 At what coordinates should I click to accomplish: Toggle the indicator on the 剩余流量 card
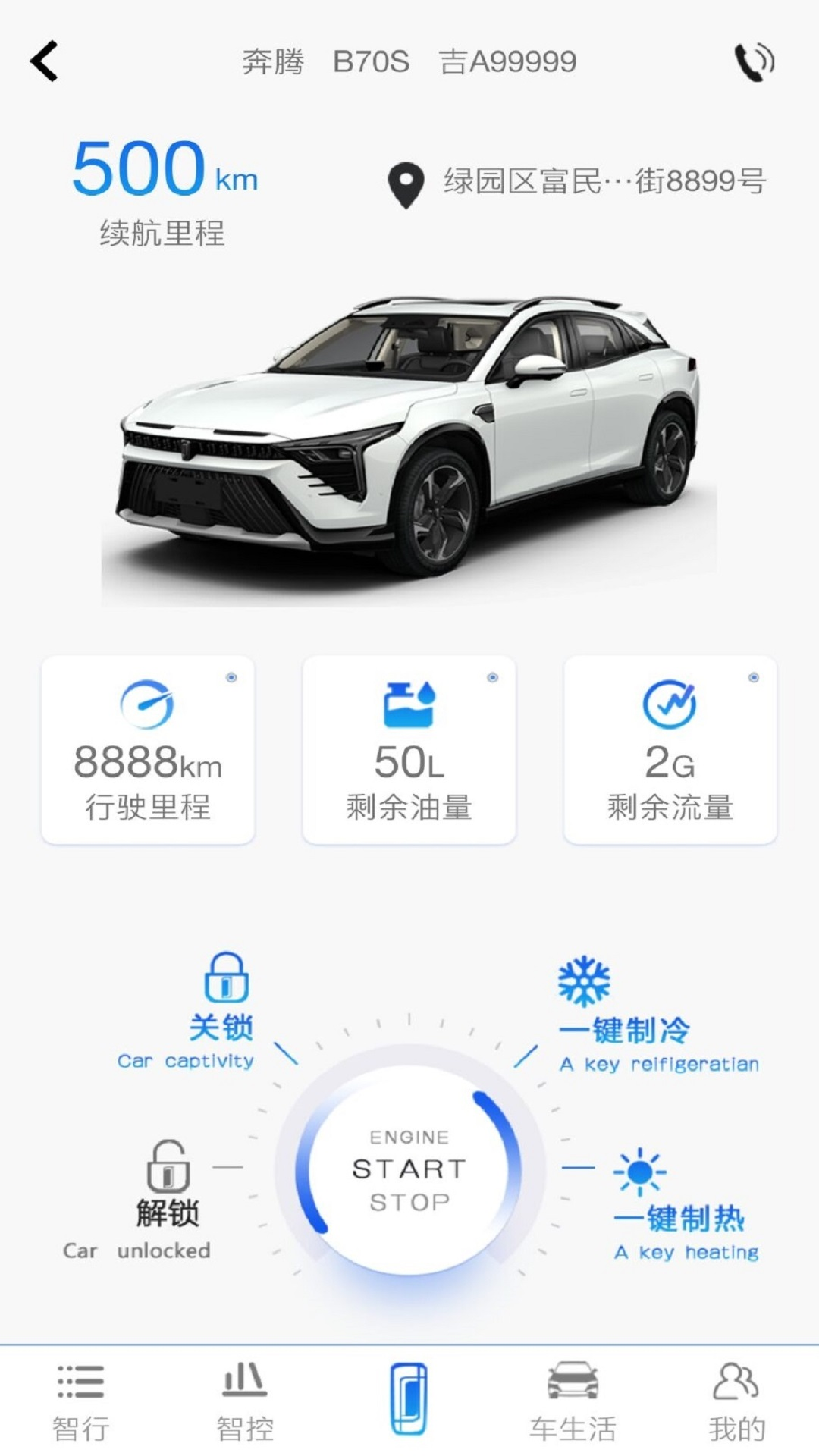pyautogui.click(x=754, y=677)
